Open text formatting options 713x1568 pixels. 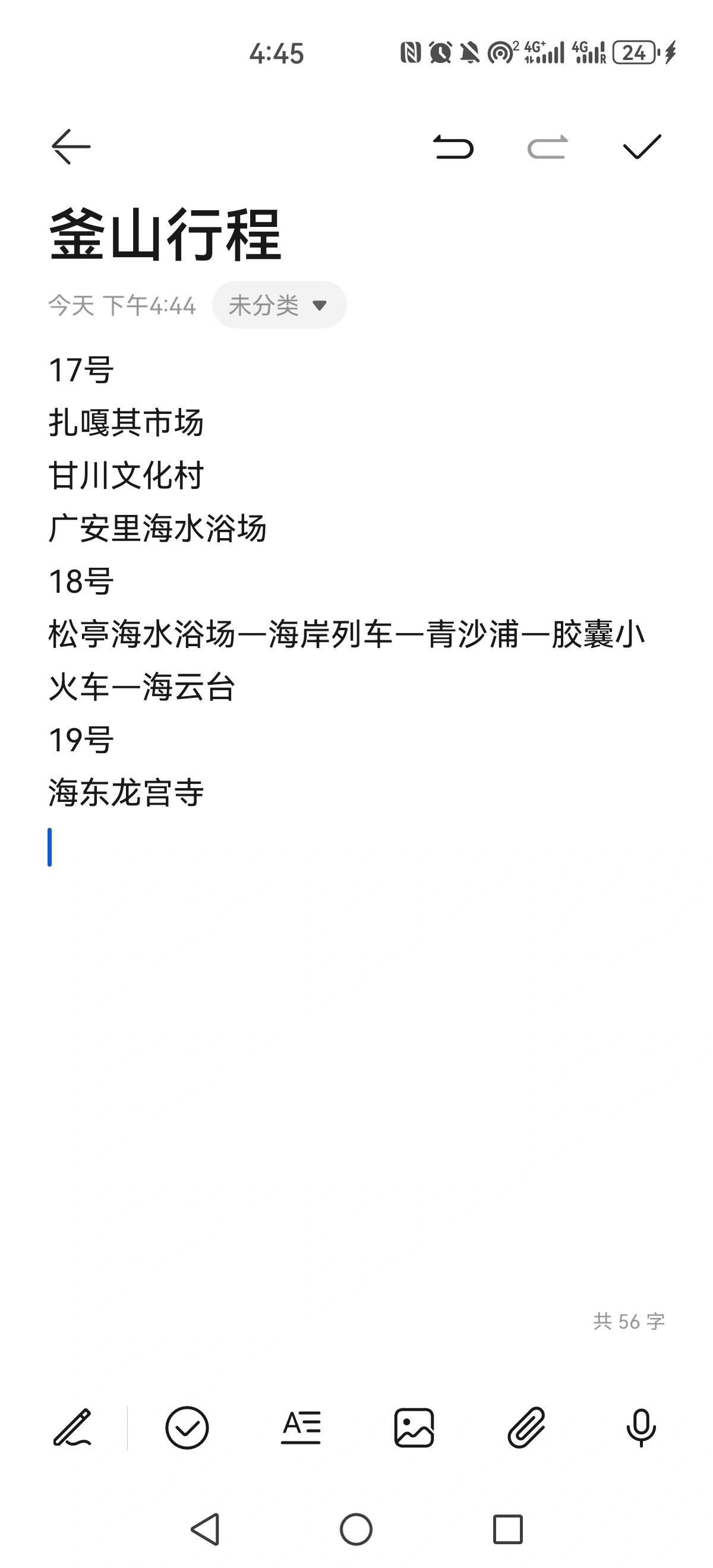[x=301, y=1427]
